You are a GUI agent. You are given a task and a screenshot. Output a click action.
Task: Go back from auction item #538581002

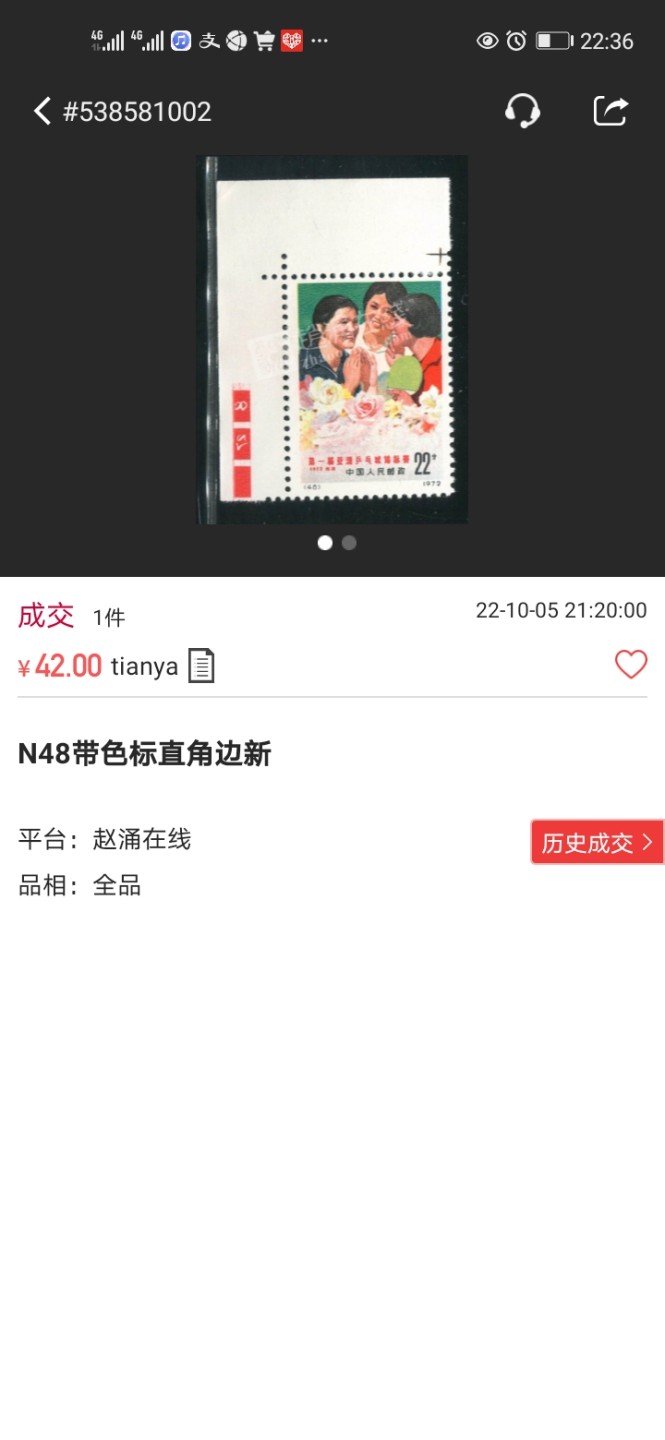point(42,111)
